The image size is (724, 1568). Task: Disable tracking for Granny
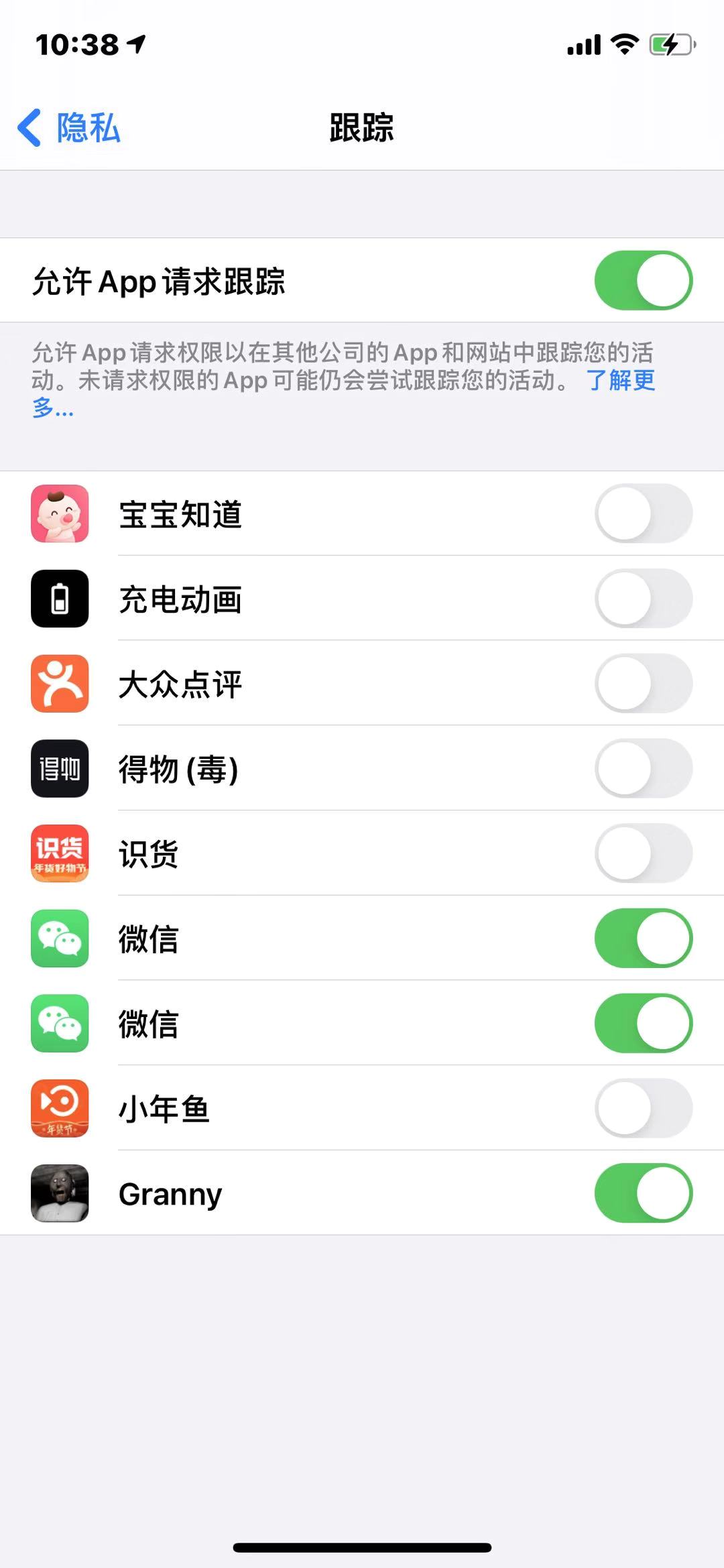click(643, 1193)
